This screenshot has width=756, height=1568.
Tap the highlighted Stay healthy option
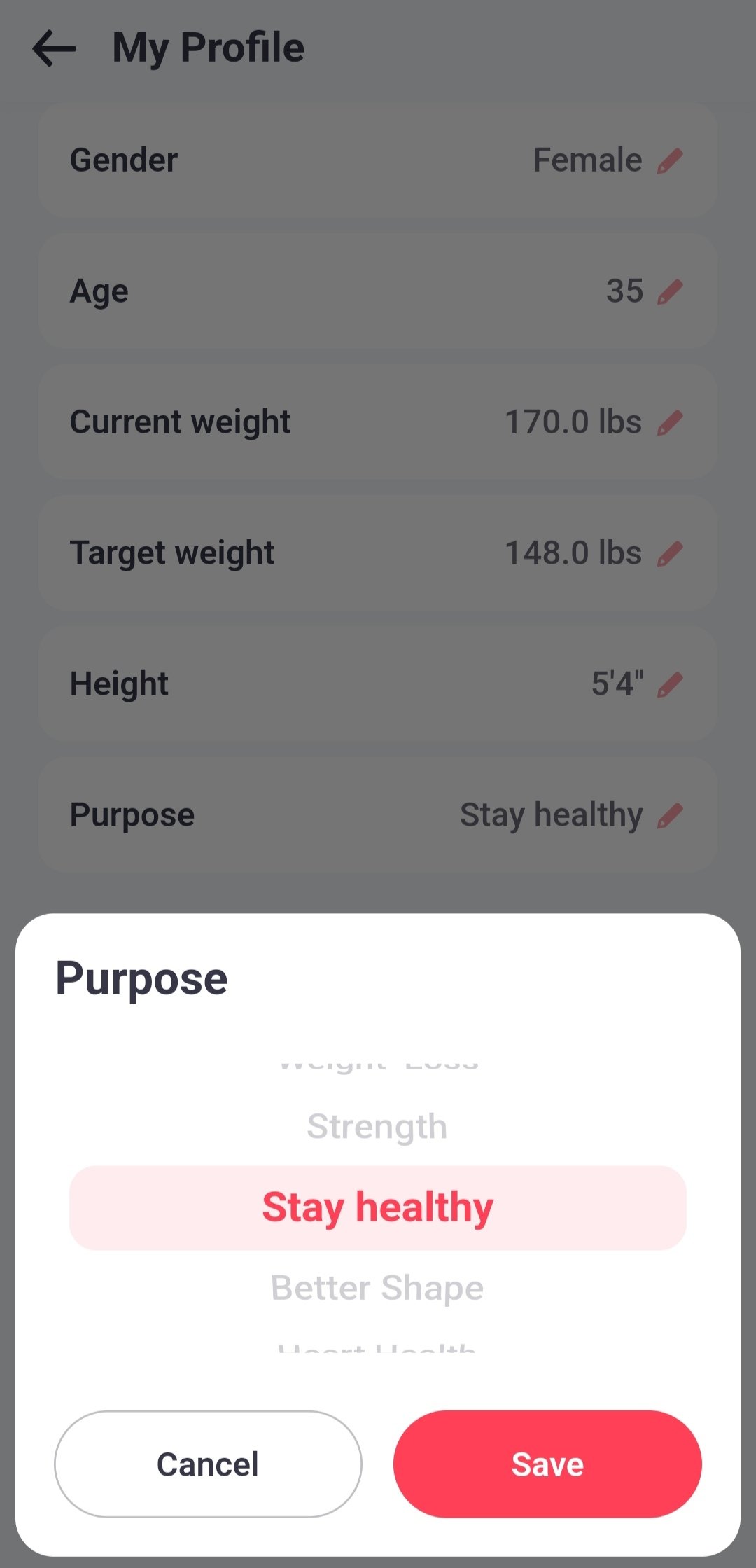pyautogui.click(x=378, y=1208)
